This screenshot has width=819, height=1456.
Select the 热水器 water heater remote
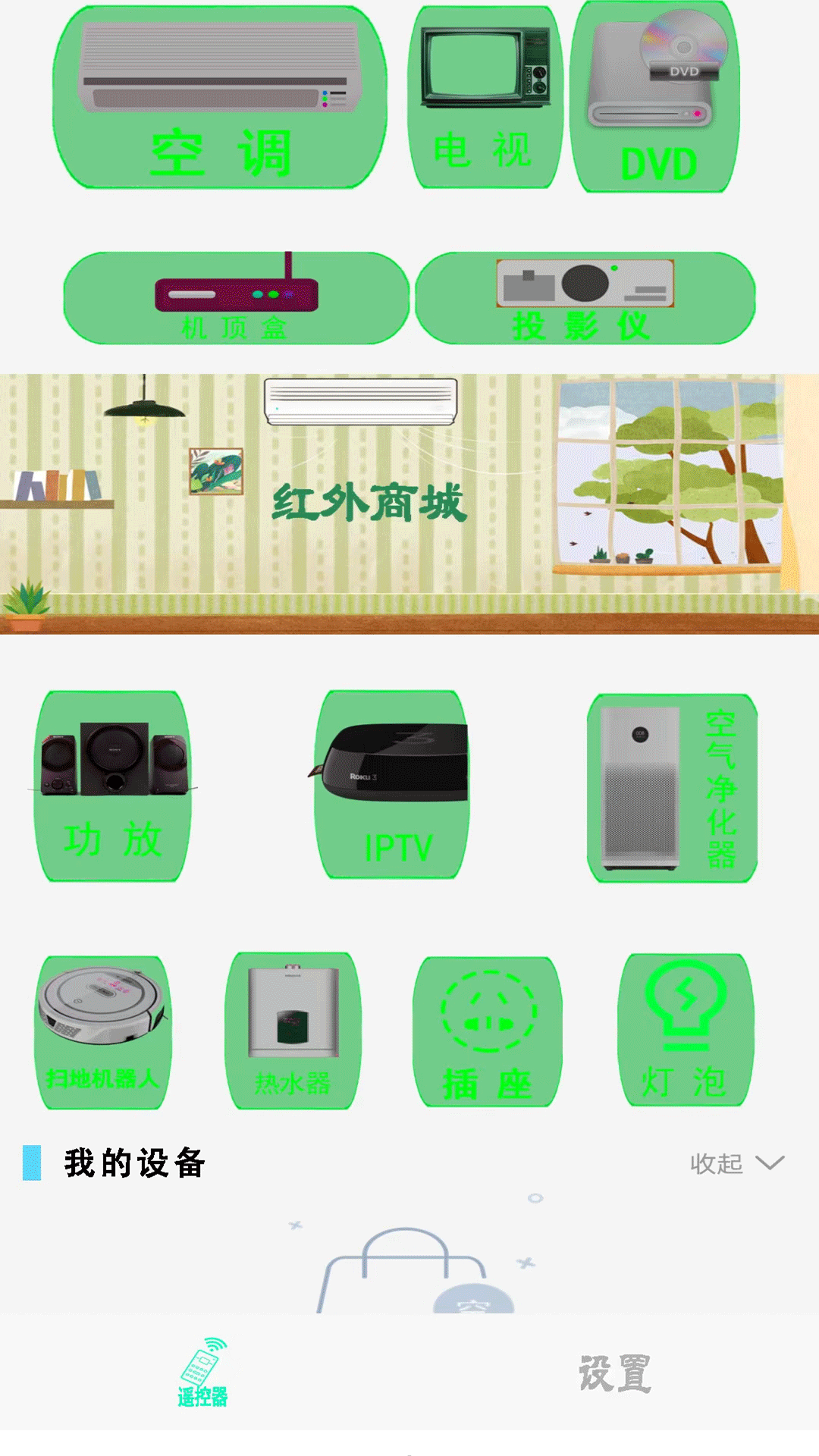coord(293,1031)
